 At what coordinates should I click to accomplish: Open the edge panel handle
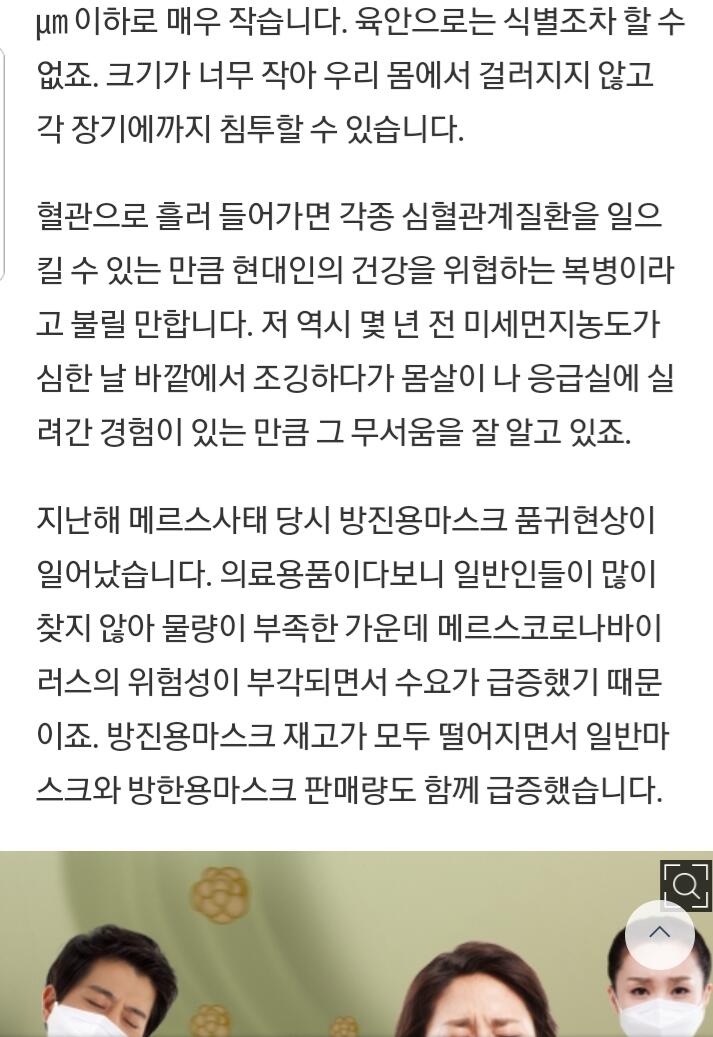click(x=3, y=165)
